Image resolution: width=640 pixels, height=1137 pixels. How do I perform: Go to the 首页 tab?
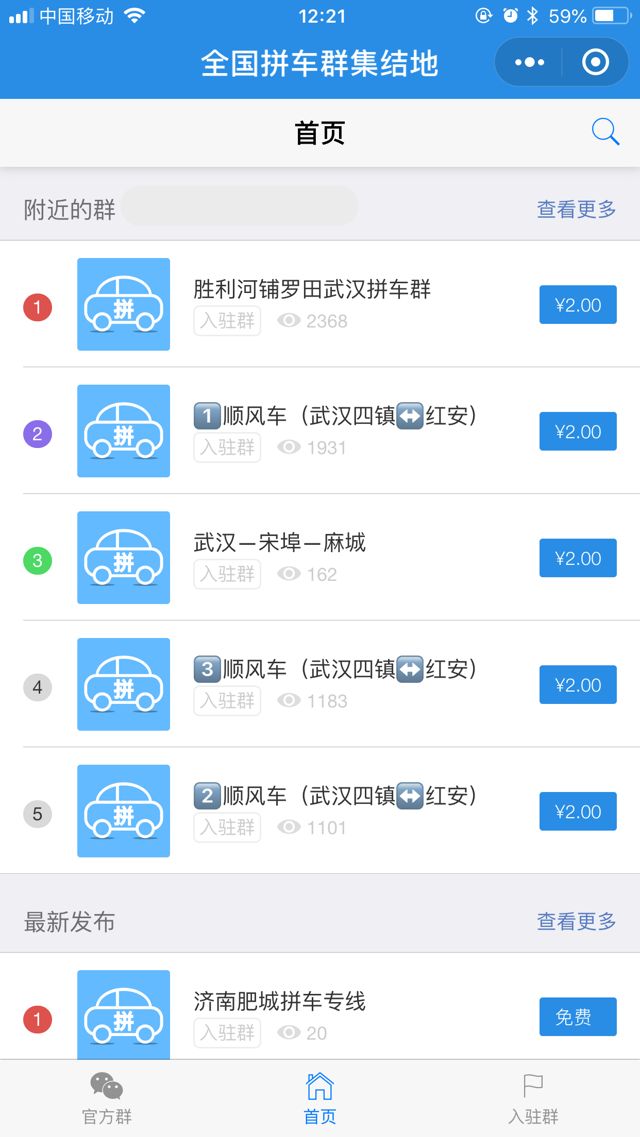click(320, 1098)
